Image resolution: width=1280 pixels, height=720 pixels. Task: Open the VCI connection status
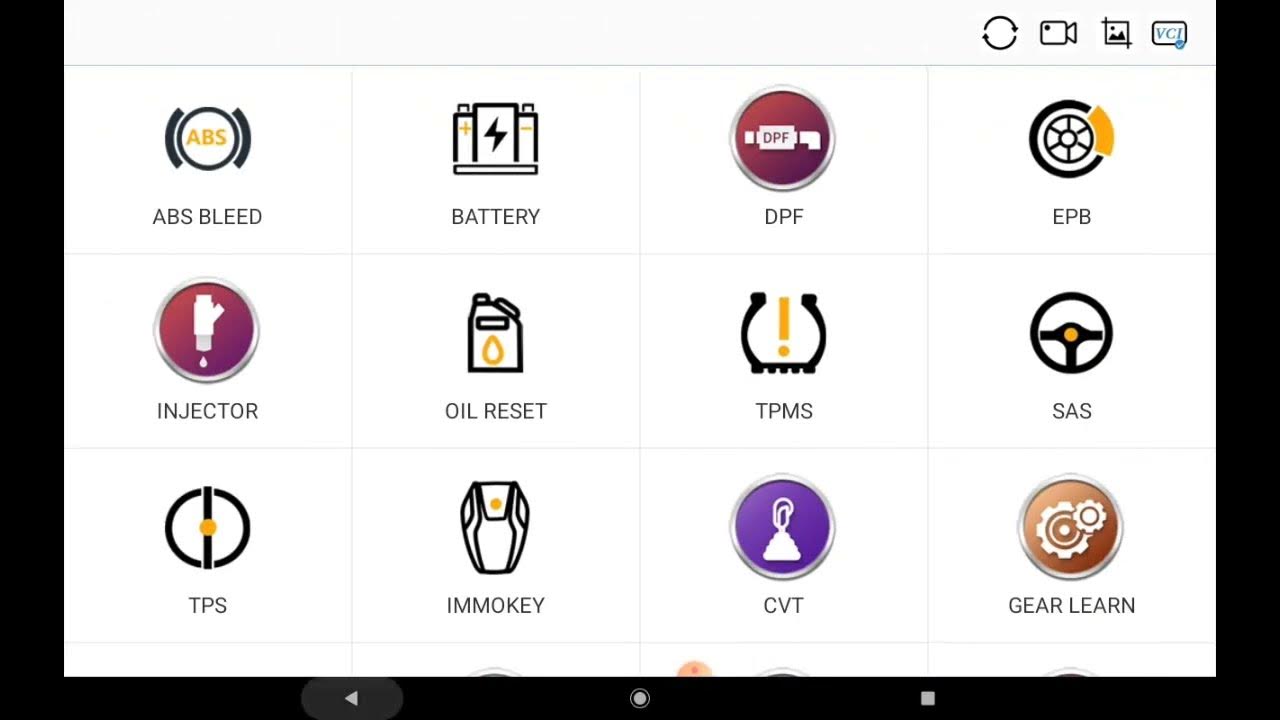click(x=1168, y=34)
